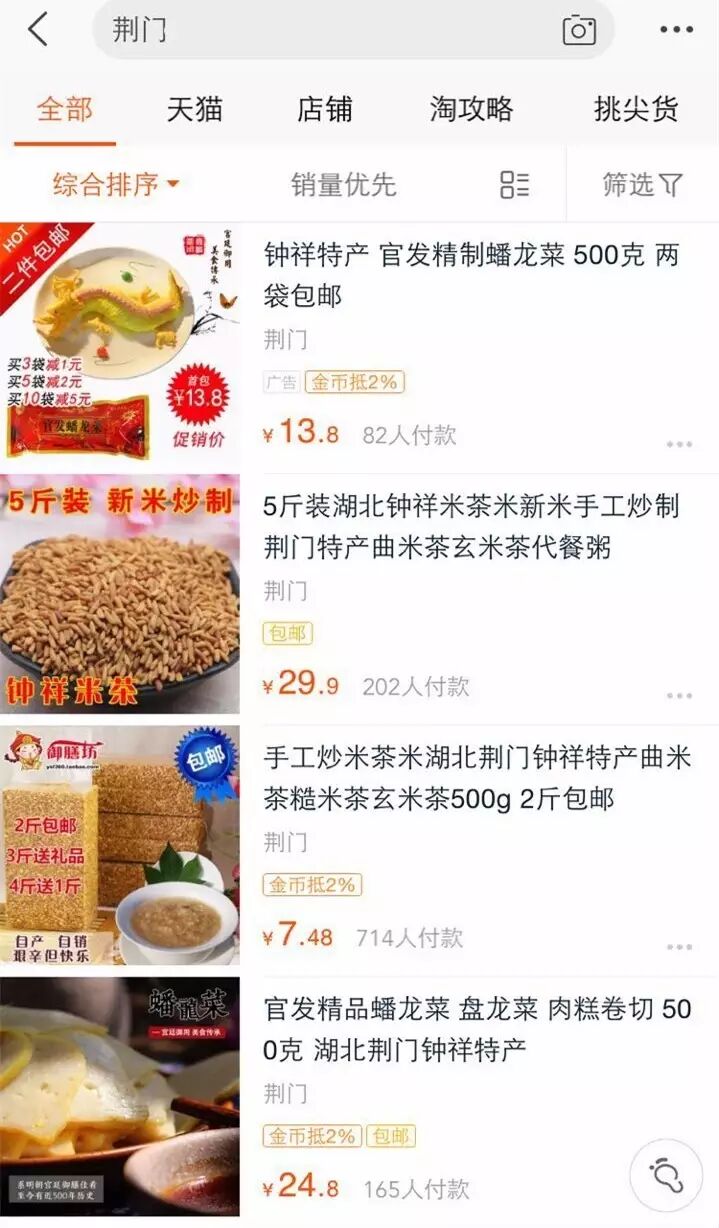The width and height of the screenshot is (719, 1228).
Task: Open the 淘攻略 tab
Action: [x=471, y=109]
